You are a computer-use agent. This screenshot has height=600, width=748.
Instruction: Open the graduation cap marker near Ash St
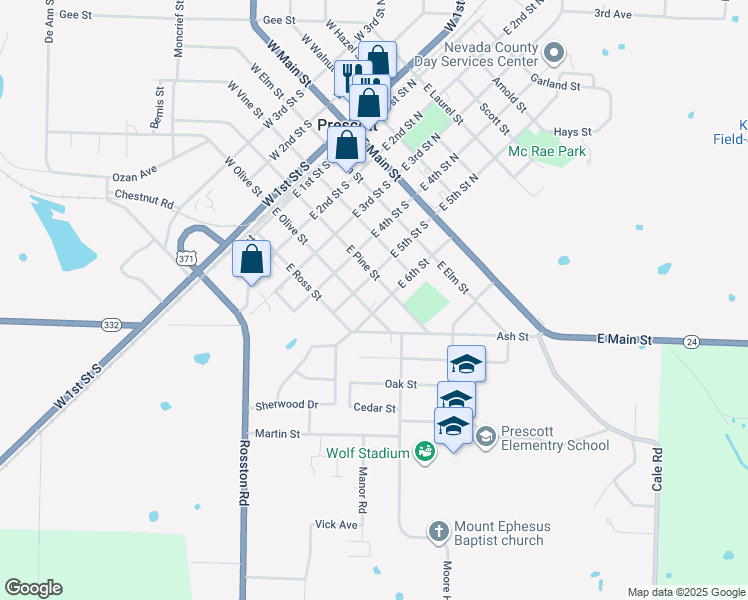coord(466,363)
